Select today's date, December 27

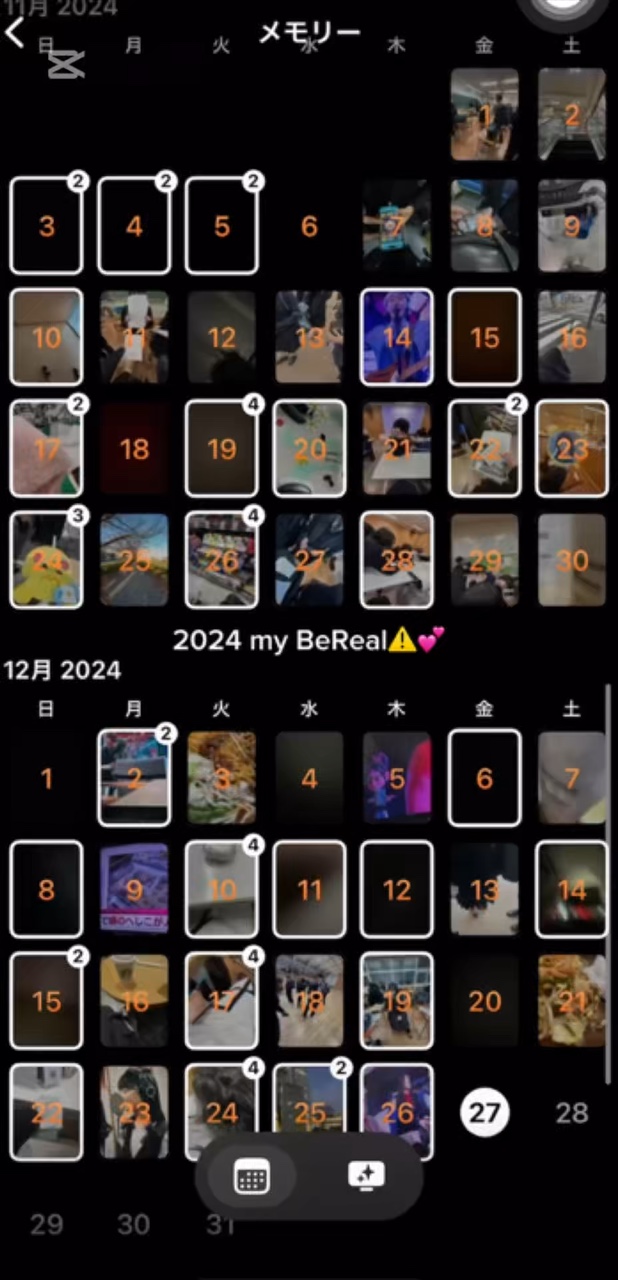click(x=485, y=1112)
